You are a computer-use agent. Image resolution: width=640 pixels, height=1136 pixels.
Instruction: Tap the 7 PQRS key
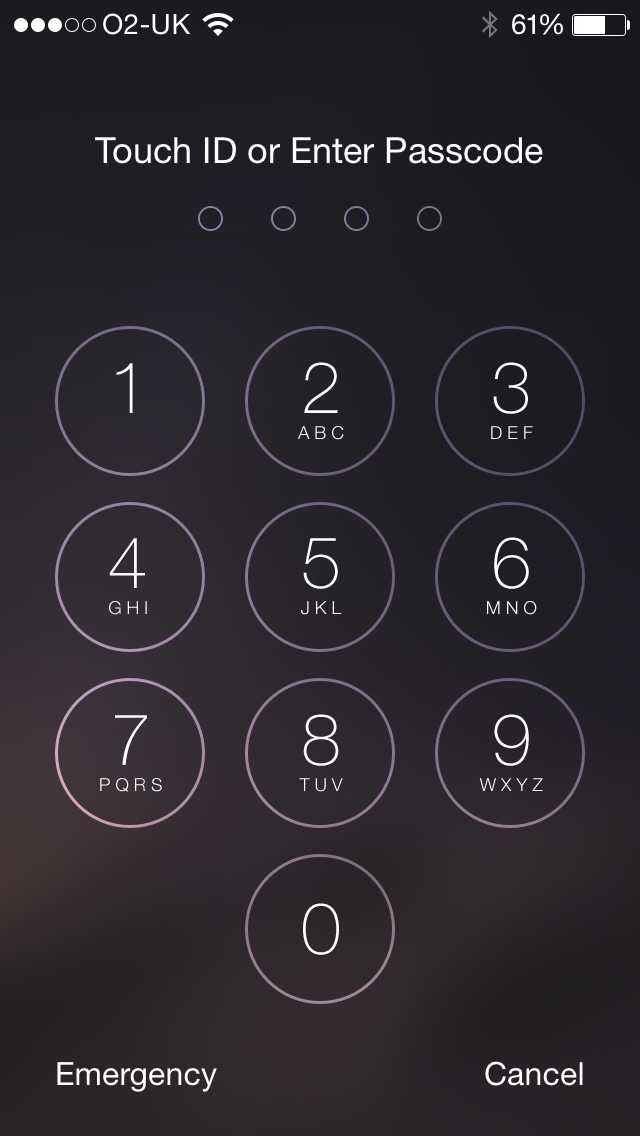point(130,753)
